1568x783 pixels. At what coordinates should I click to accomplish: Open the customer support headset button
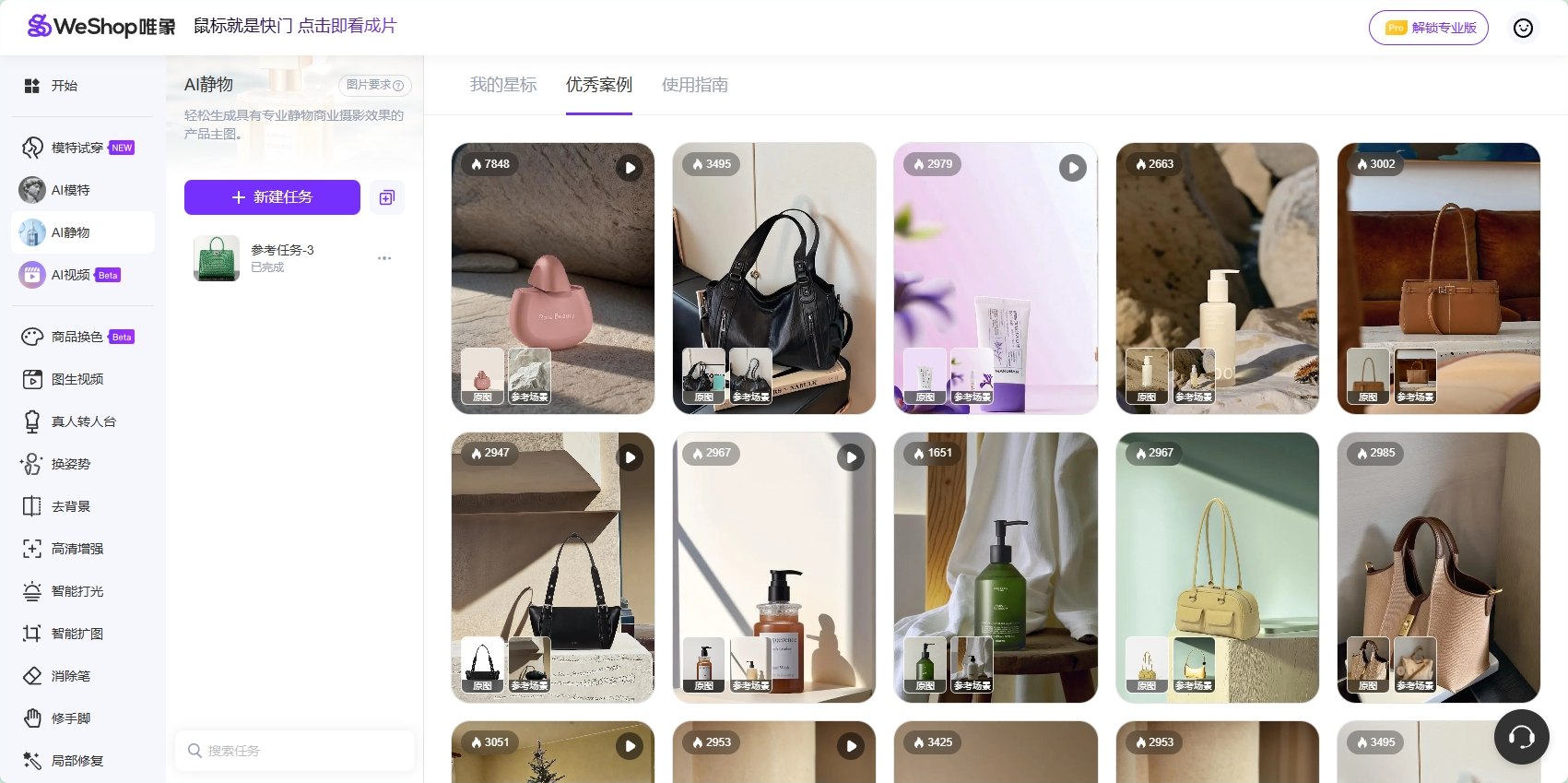coord(1521,737)
